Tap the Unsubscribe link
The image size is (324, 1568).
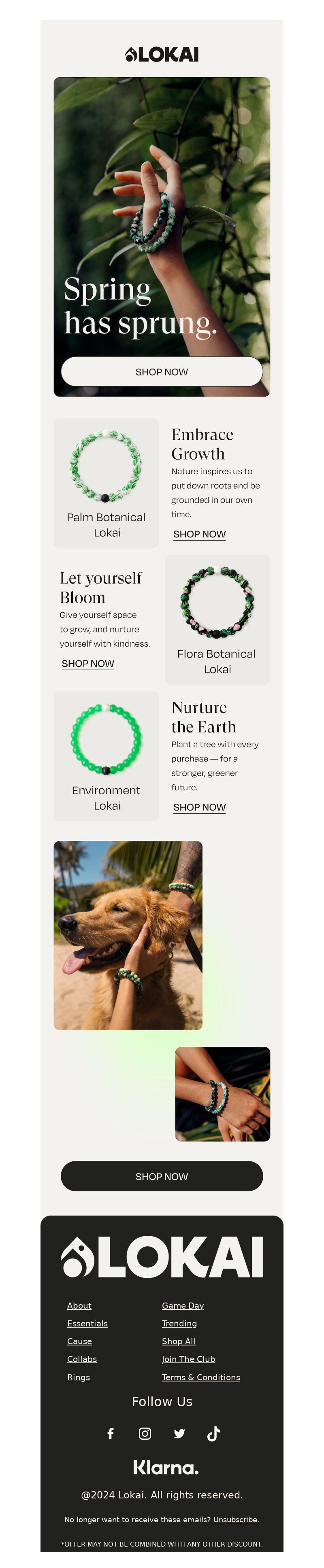click(235, 1519)
